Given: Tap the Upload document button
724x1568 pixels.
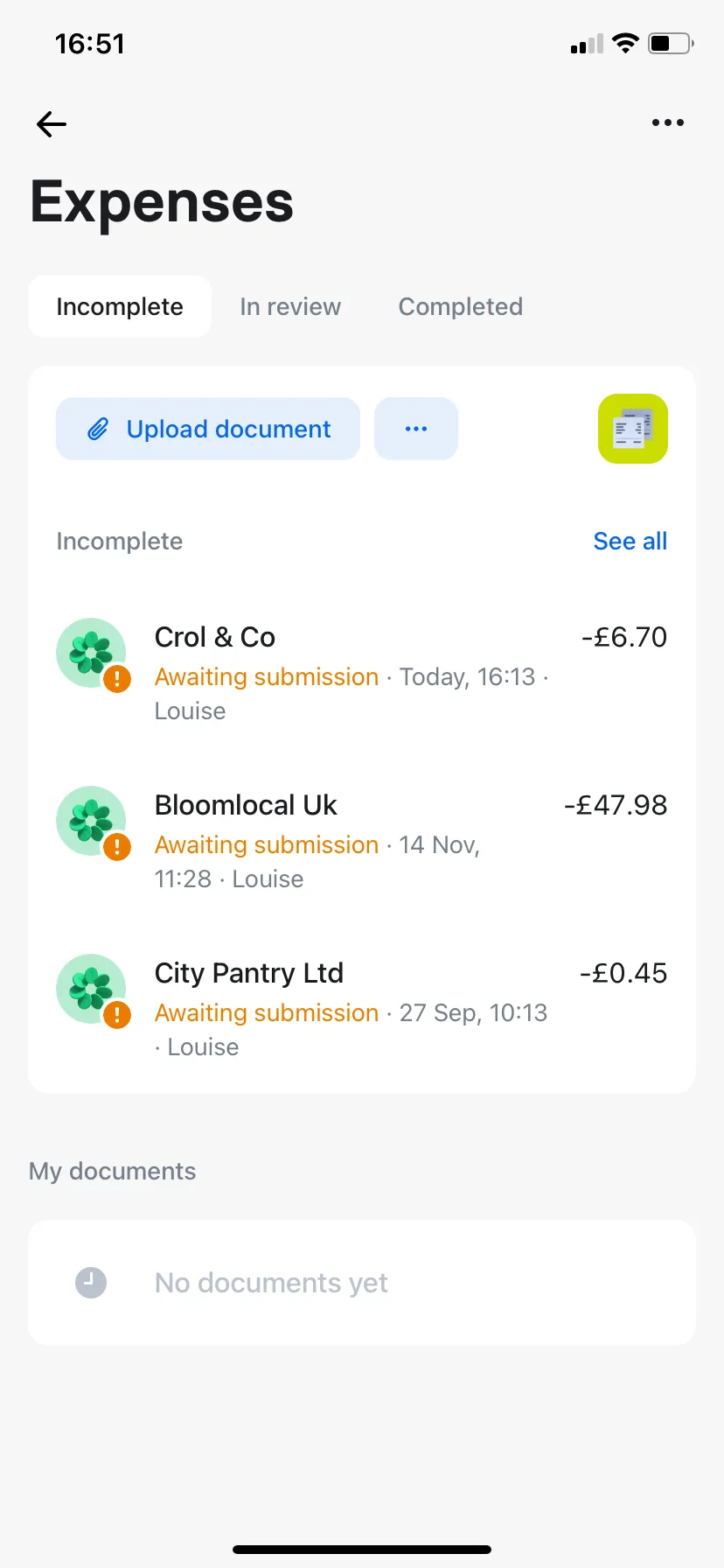Looking at the screenshot, I should tap(208, 429).
